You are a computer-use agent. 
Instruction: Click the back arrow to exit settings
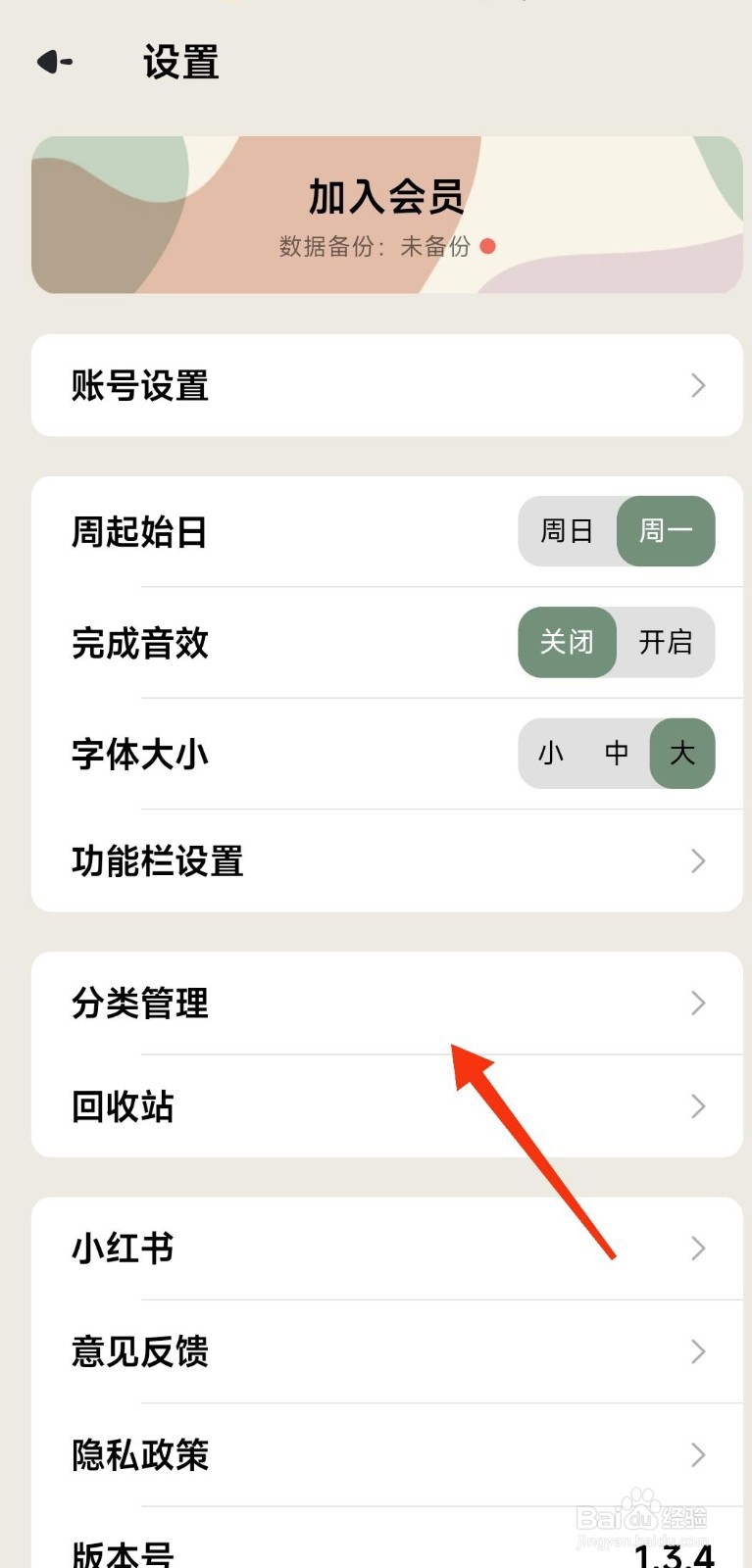coord(54,61)
